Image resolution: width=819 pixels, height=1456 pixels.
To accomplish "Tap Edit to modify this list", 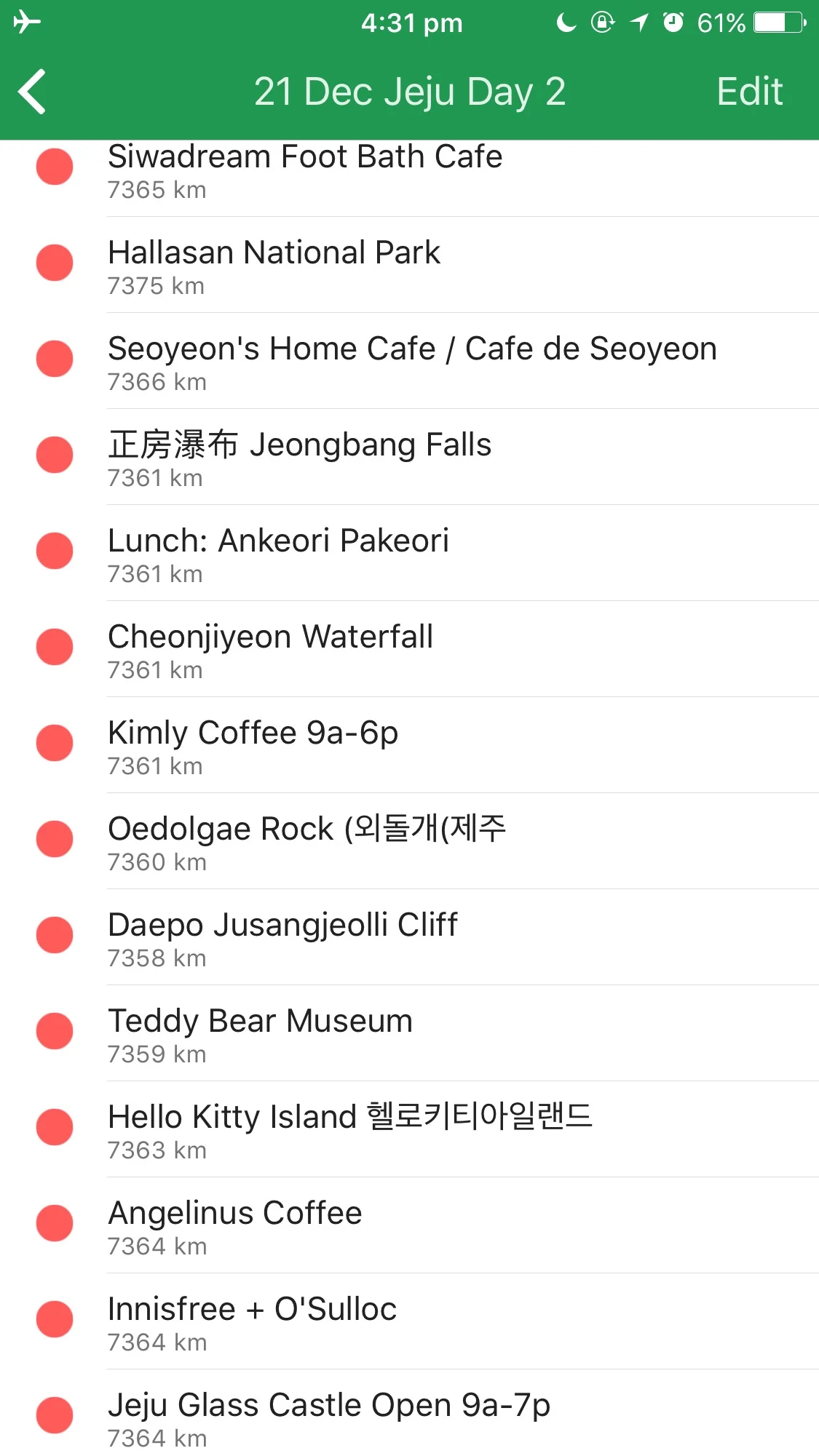I will [x=749, y=92].
